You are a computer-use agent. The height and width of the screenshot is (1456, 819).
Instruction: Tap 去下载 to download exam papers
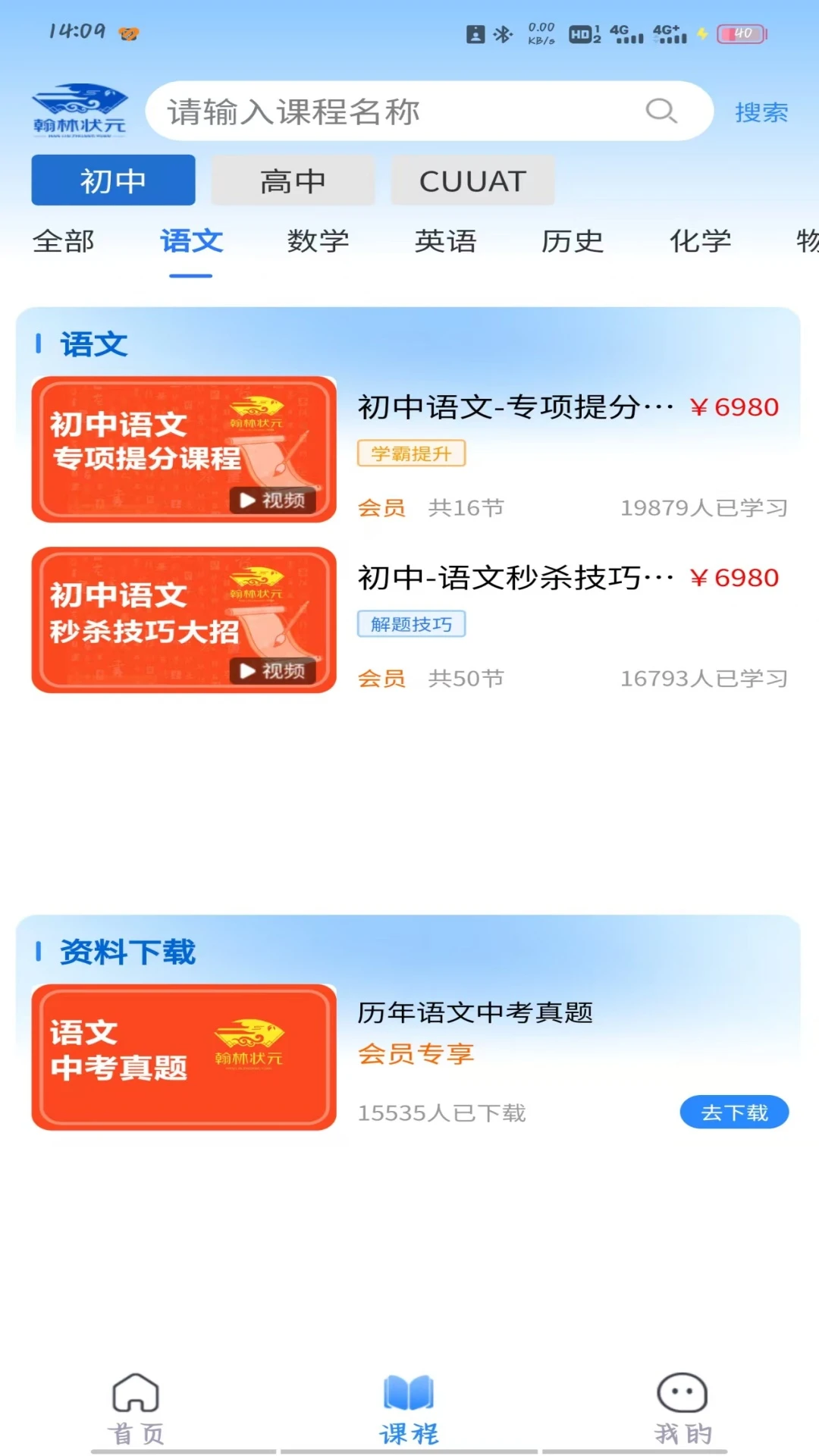click(733, 1112)
